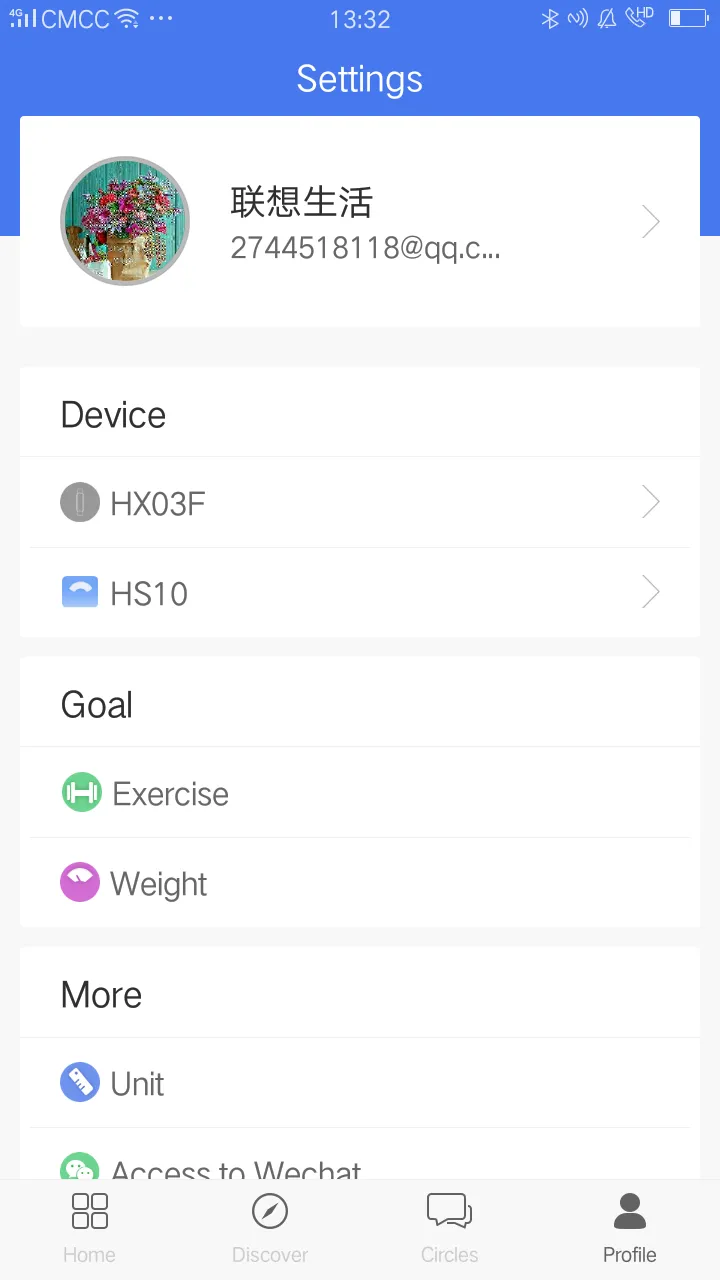Open the Weight goal settings
The image size is (720, 1280).
360,882
